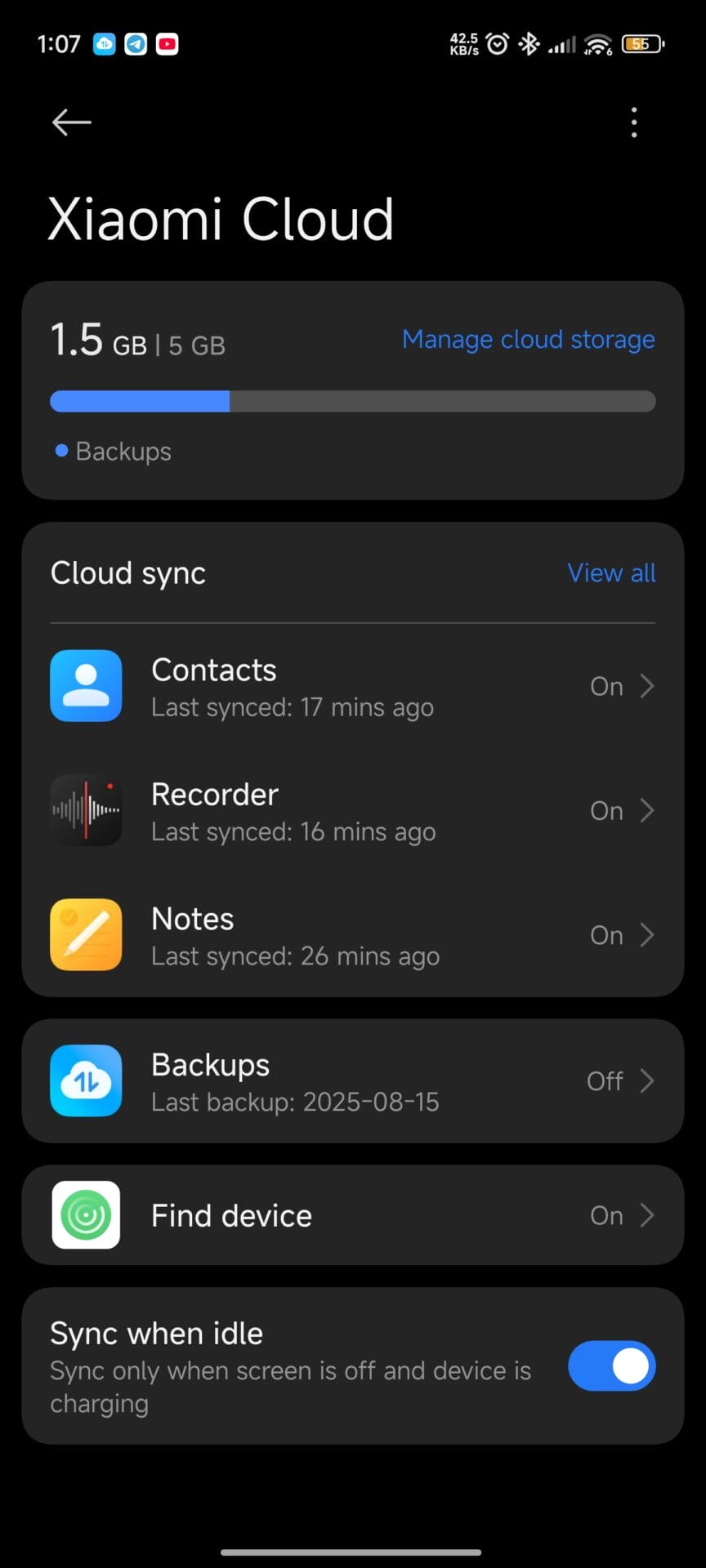Go back using the top arrow
Screen dimensions: 706x1568
pos(71,122)
